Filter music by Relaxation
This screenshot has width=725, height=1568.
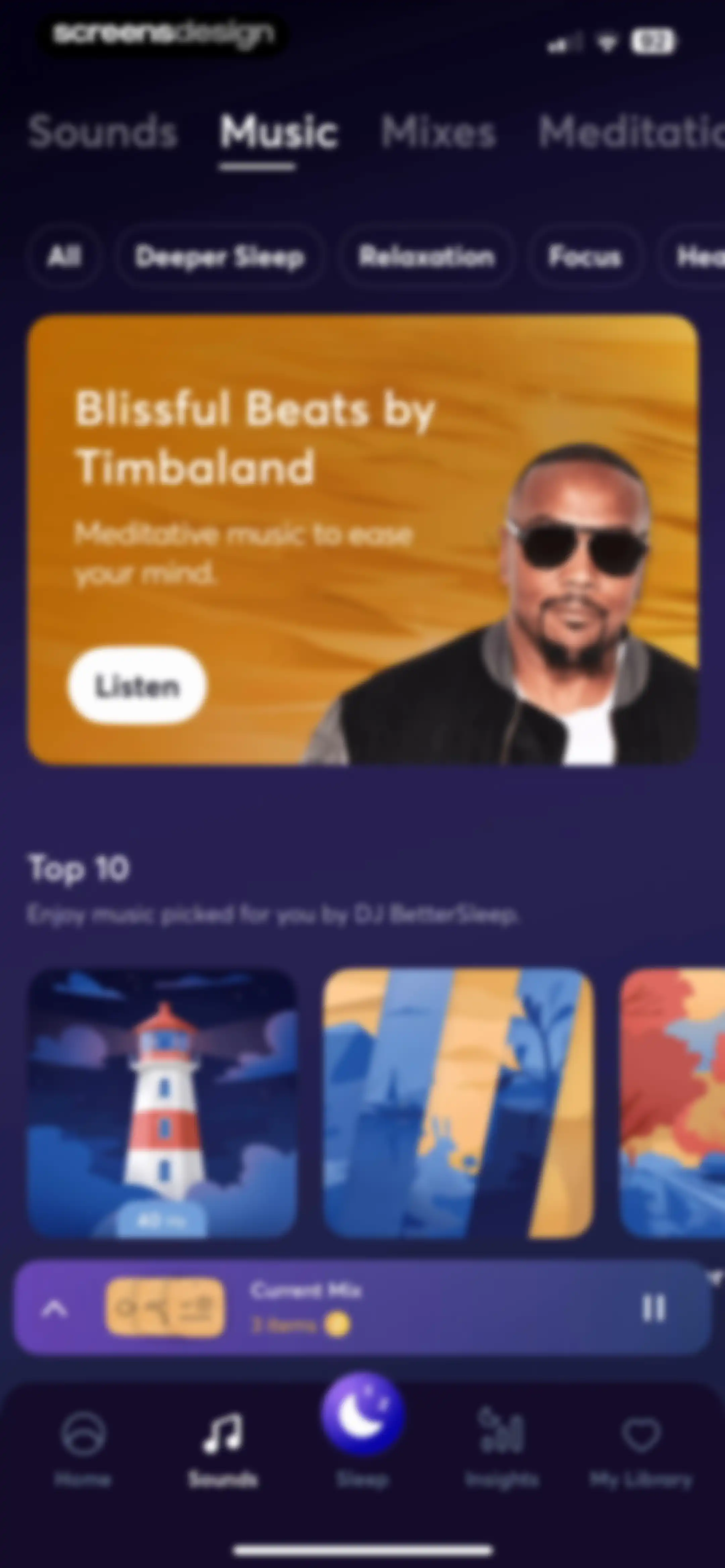[426, 256]
